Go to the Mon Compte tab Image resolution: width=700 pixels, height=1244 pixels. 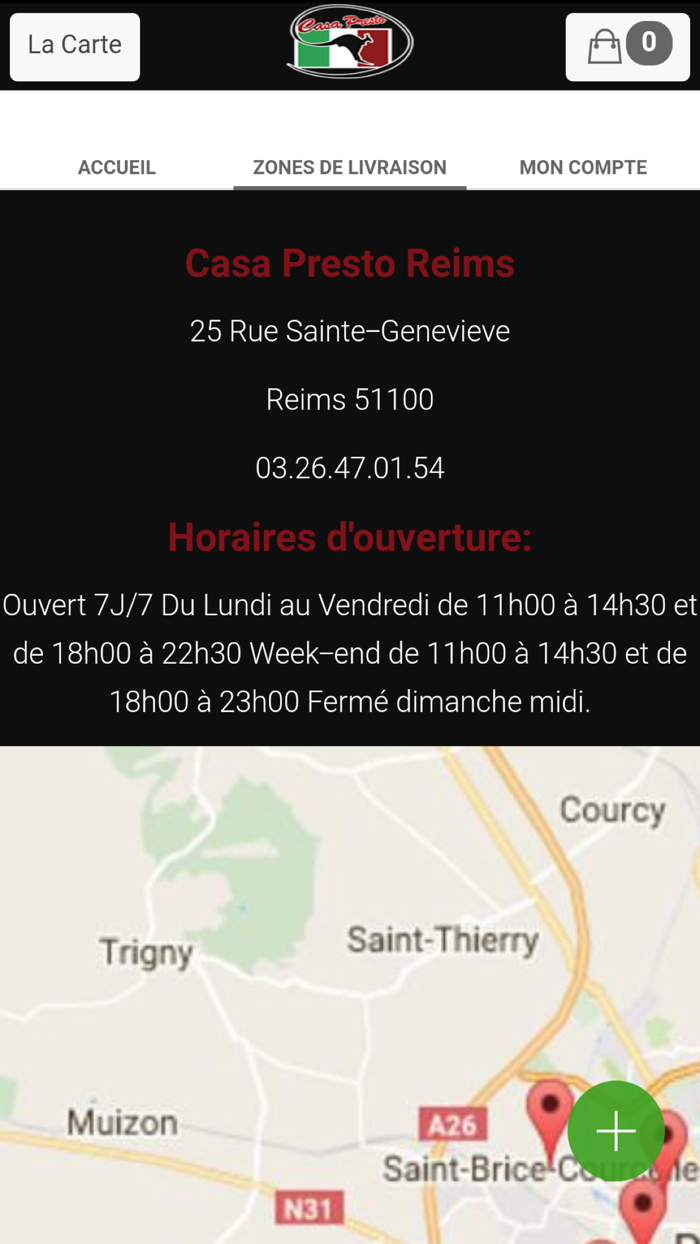click(583, 167)
